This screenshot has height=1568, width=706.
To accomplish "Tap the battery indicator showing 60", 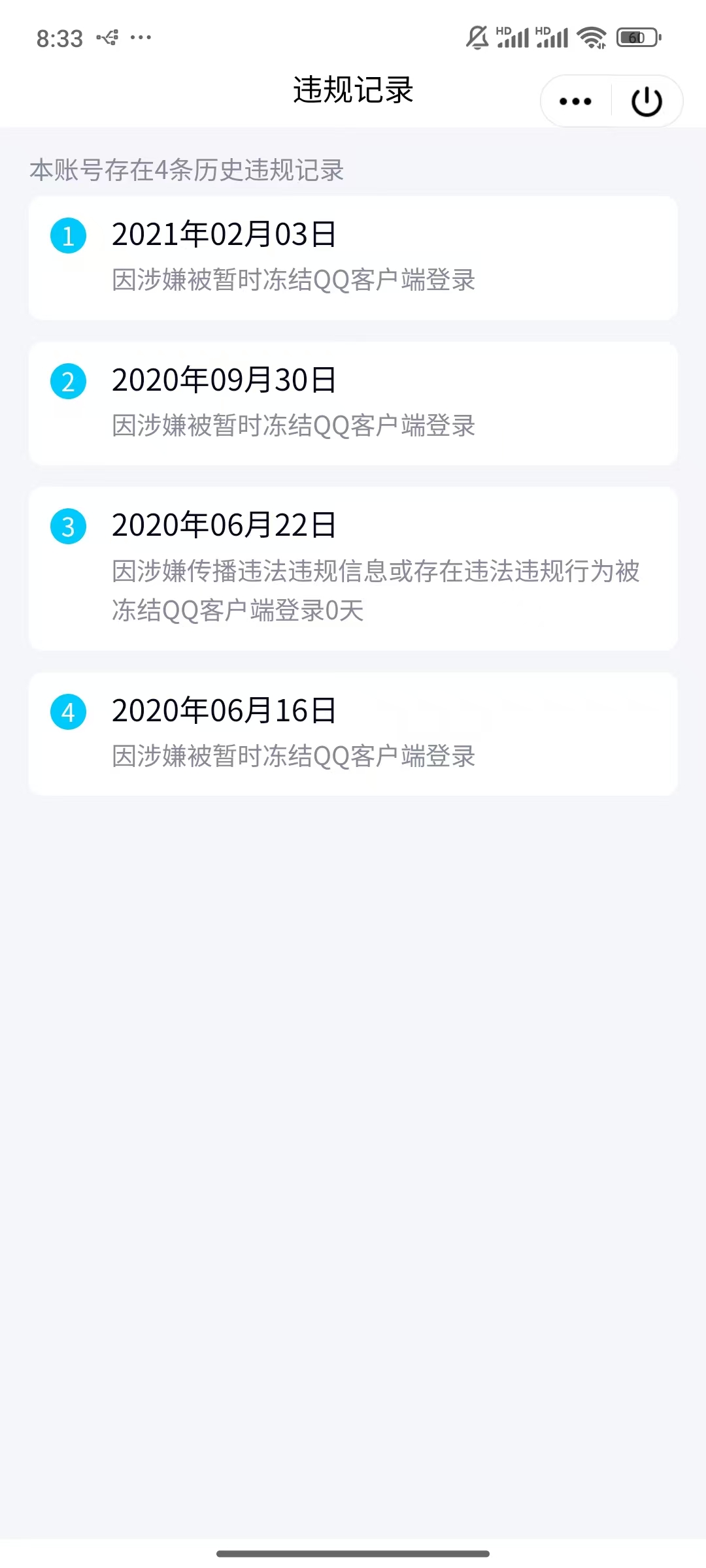I will tap(635, 37).
